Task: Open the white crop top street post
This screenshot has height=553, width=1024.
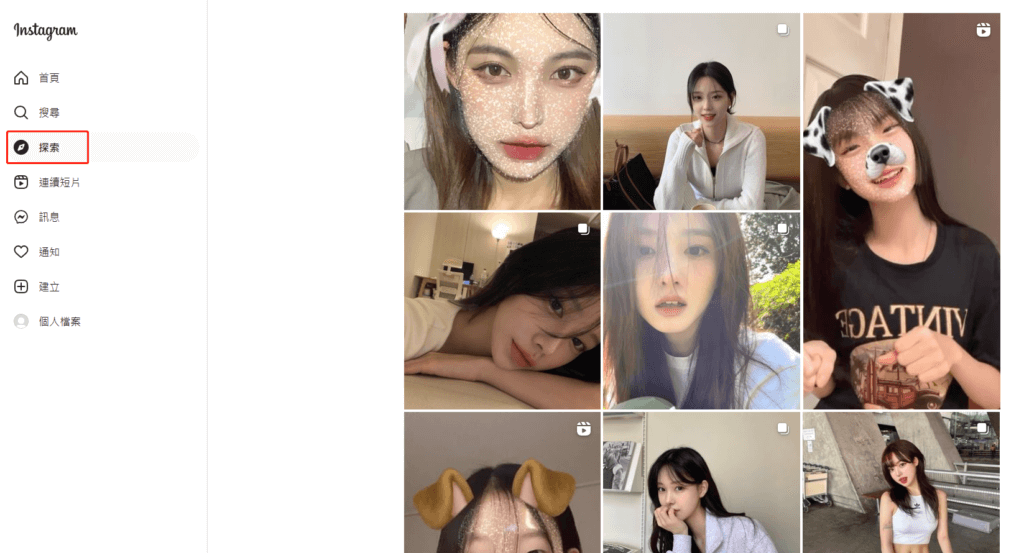Action: tap(901, 483)
